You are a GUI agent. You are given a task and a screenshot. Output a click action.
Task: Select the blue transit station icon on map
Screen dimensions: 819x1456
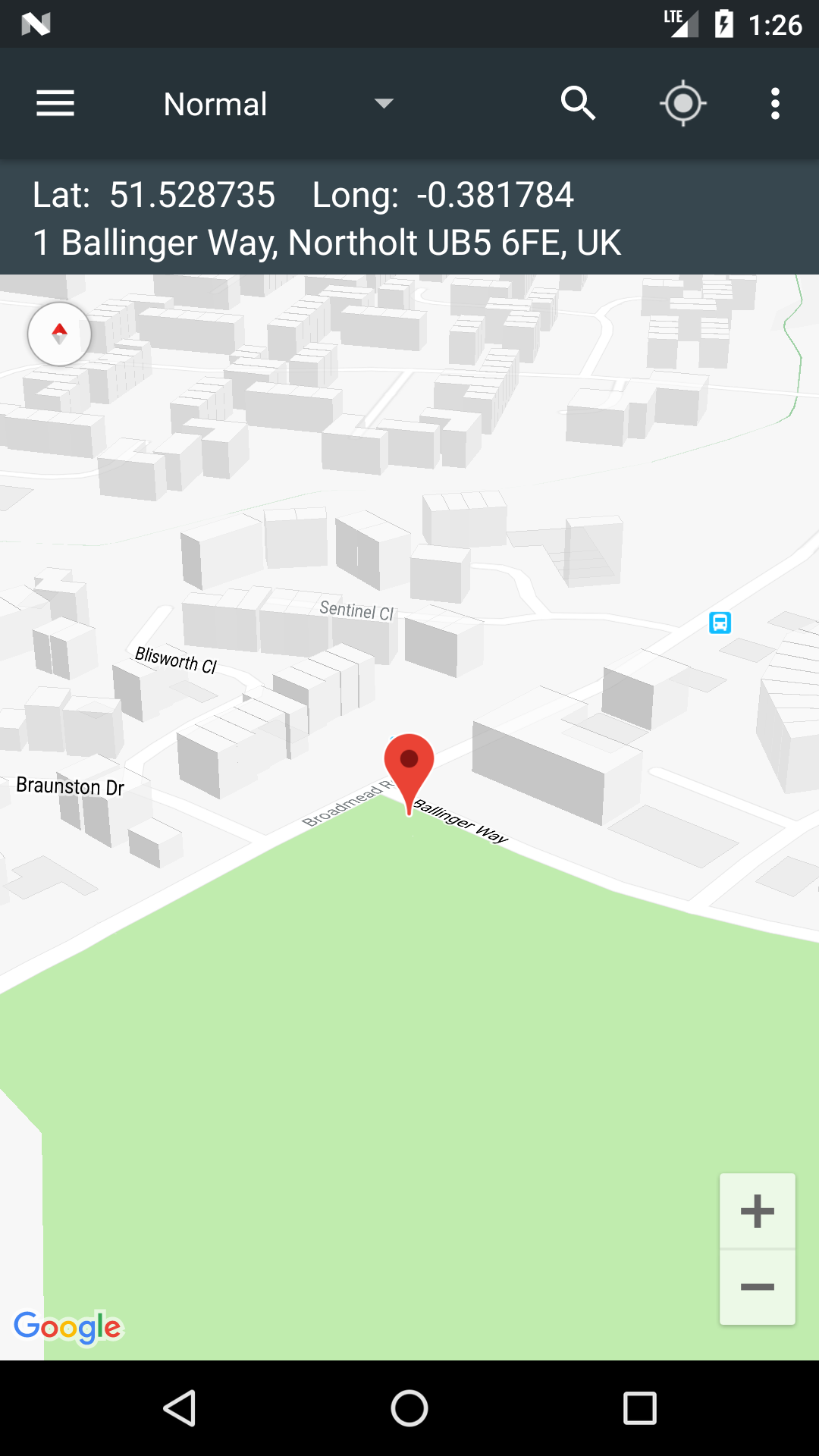point(719,623)
